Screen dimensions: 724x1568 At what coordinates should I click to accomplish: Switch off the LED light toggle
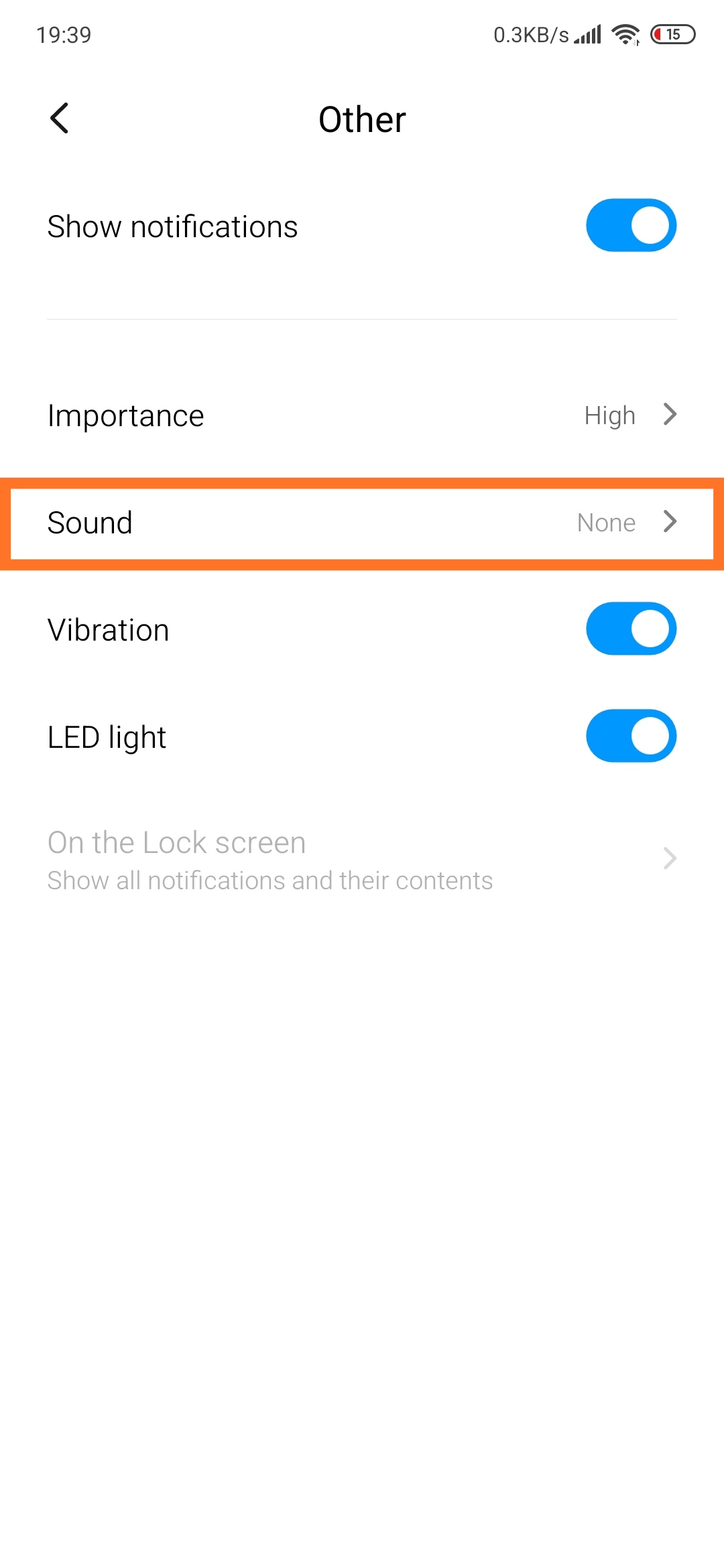point(631,736)
